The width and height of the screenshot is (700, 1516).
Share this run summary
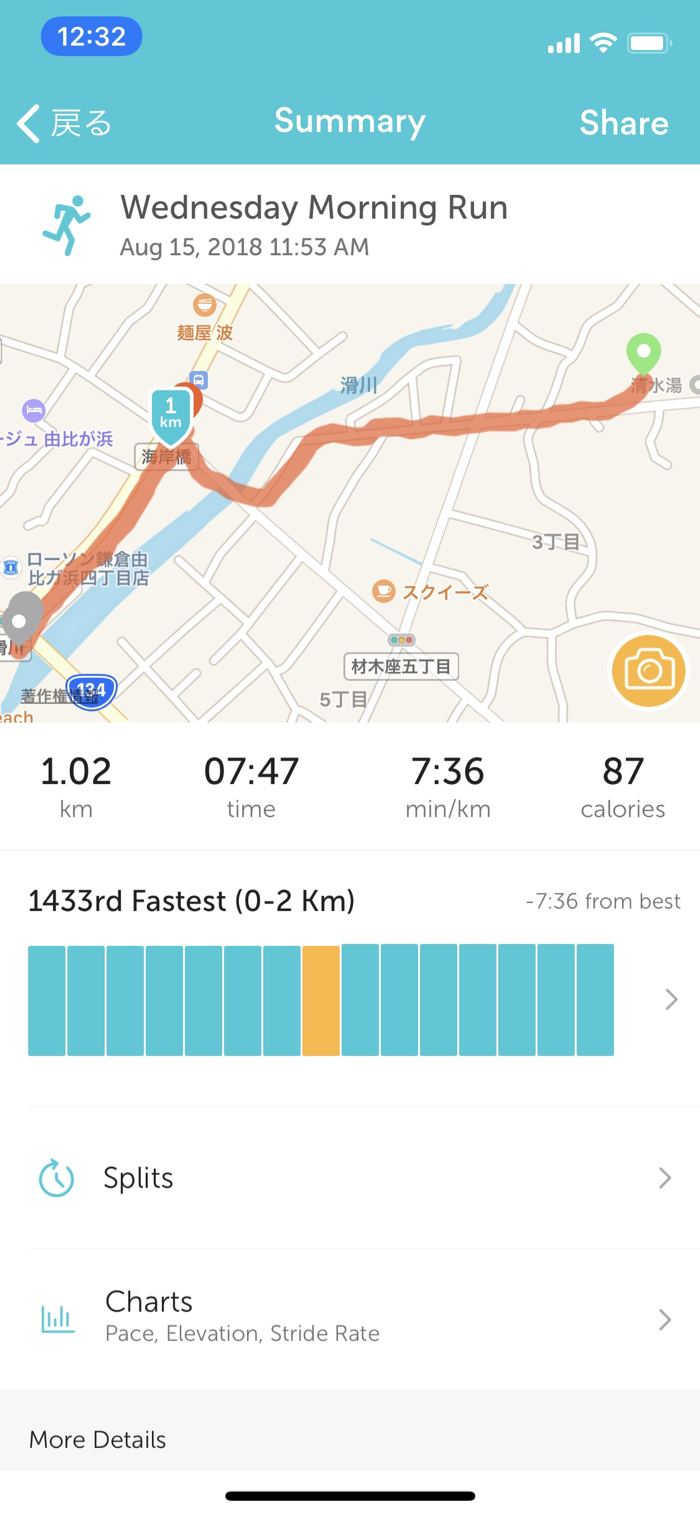(623, 123)
